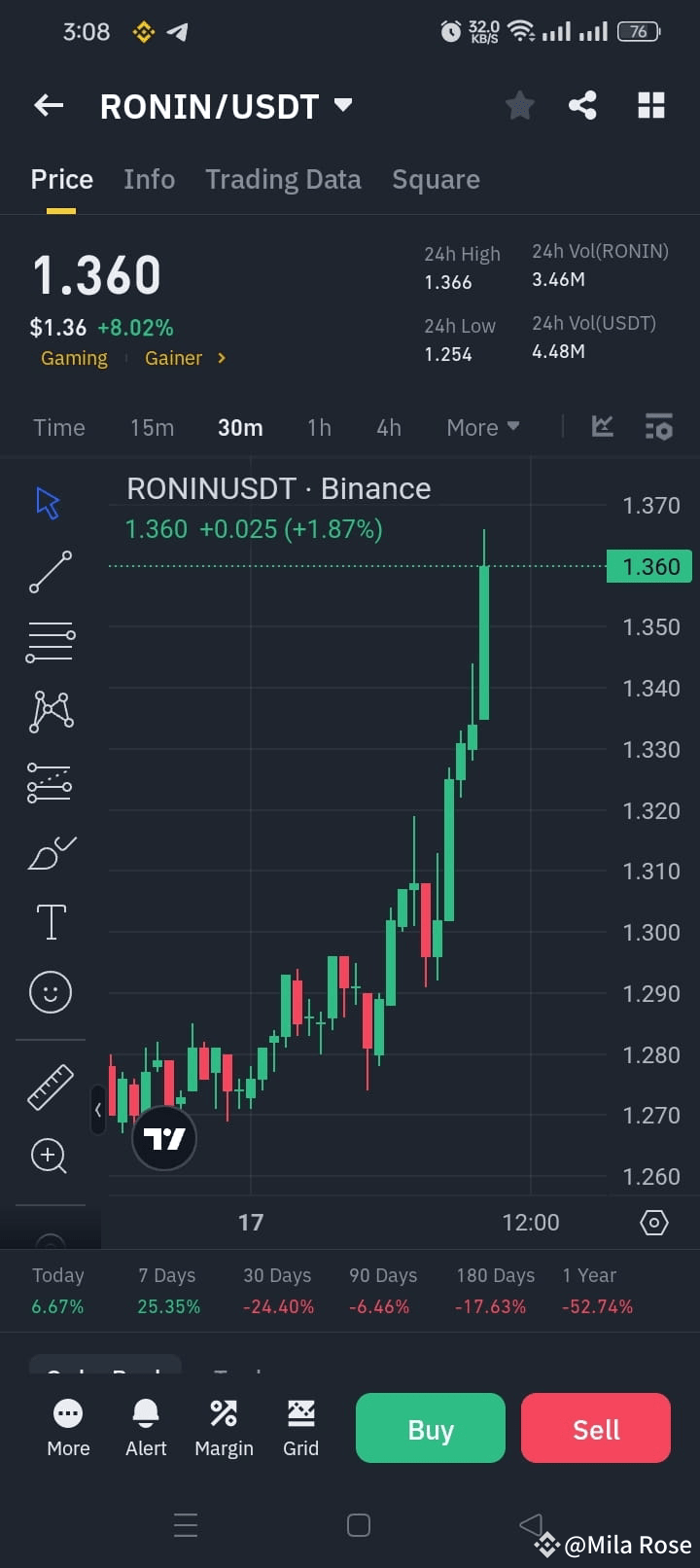Expand the More timeframes dropdown
700x1568 pixels.
tap(481, 427)
